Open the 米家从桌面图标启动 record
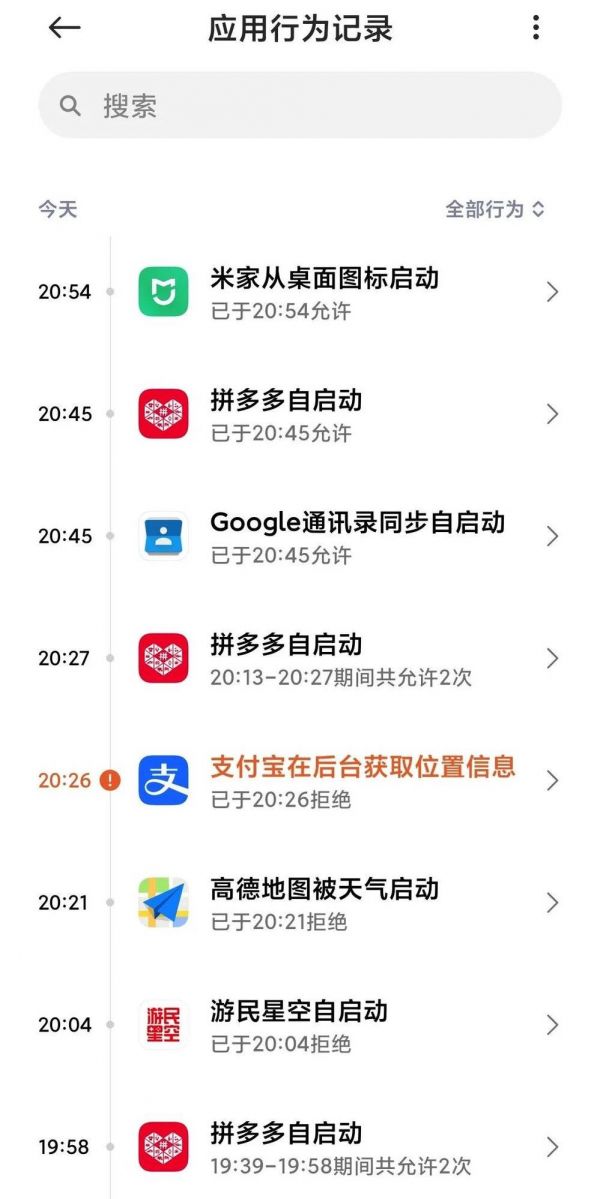Screen dimensions: 600x1199 (x=340, y=292)
